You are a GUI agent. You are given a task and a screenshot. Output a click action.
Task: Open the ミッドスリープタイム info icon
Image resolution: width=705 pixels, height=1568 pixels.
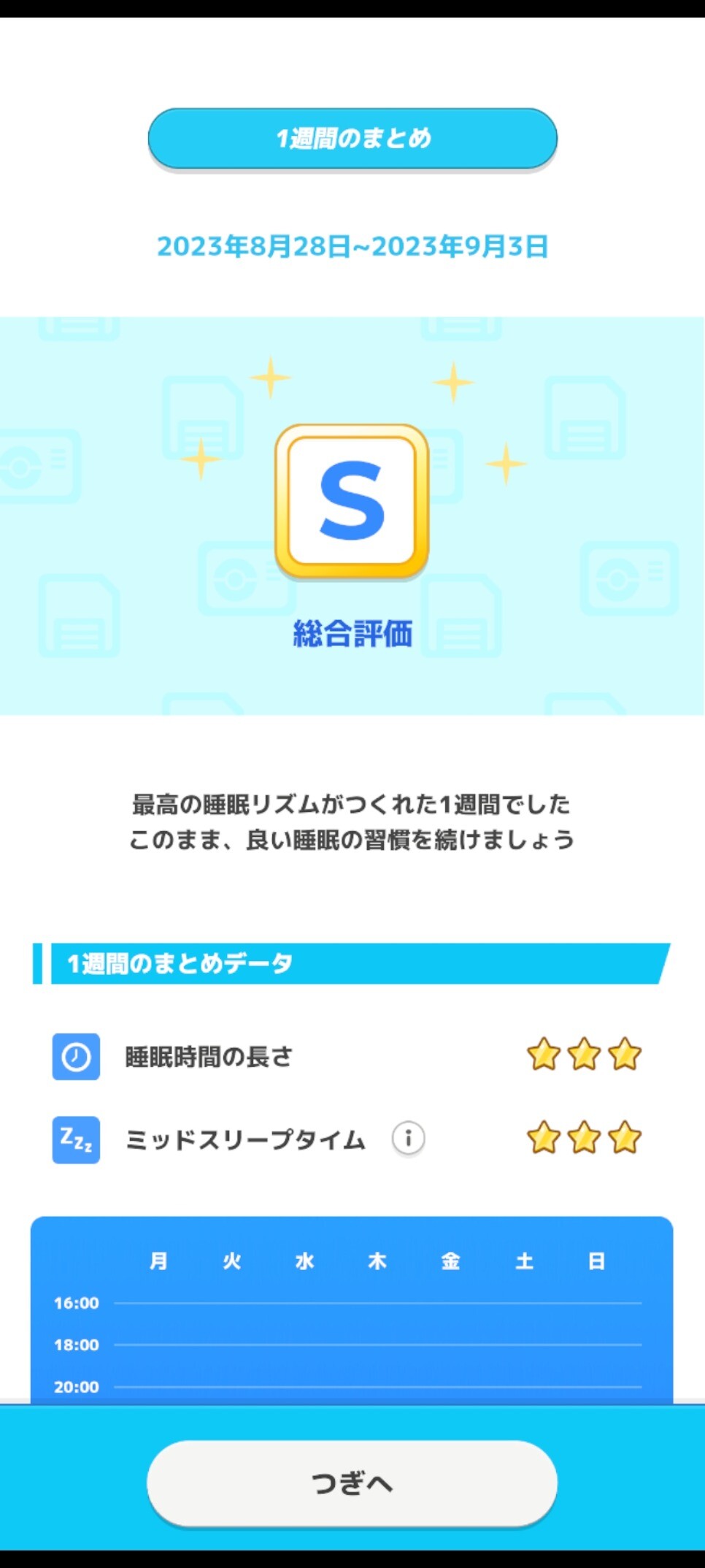coord(408,1139)
